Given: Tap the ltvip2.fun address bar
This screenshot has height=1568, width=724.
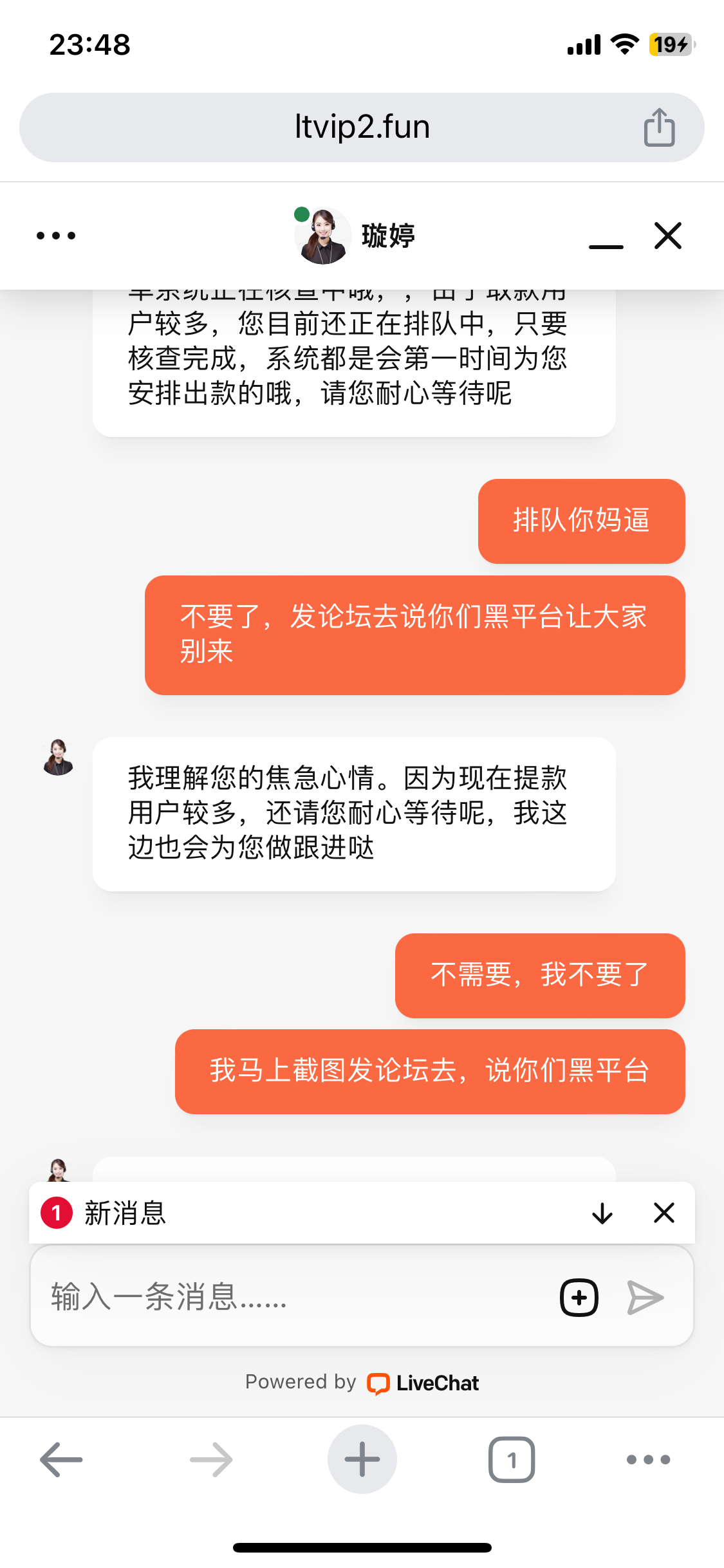Looking at the screenshot, I should (362, 127).
